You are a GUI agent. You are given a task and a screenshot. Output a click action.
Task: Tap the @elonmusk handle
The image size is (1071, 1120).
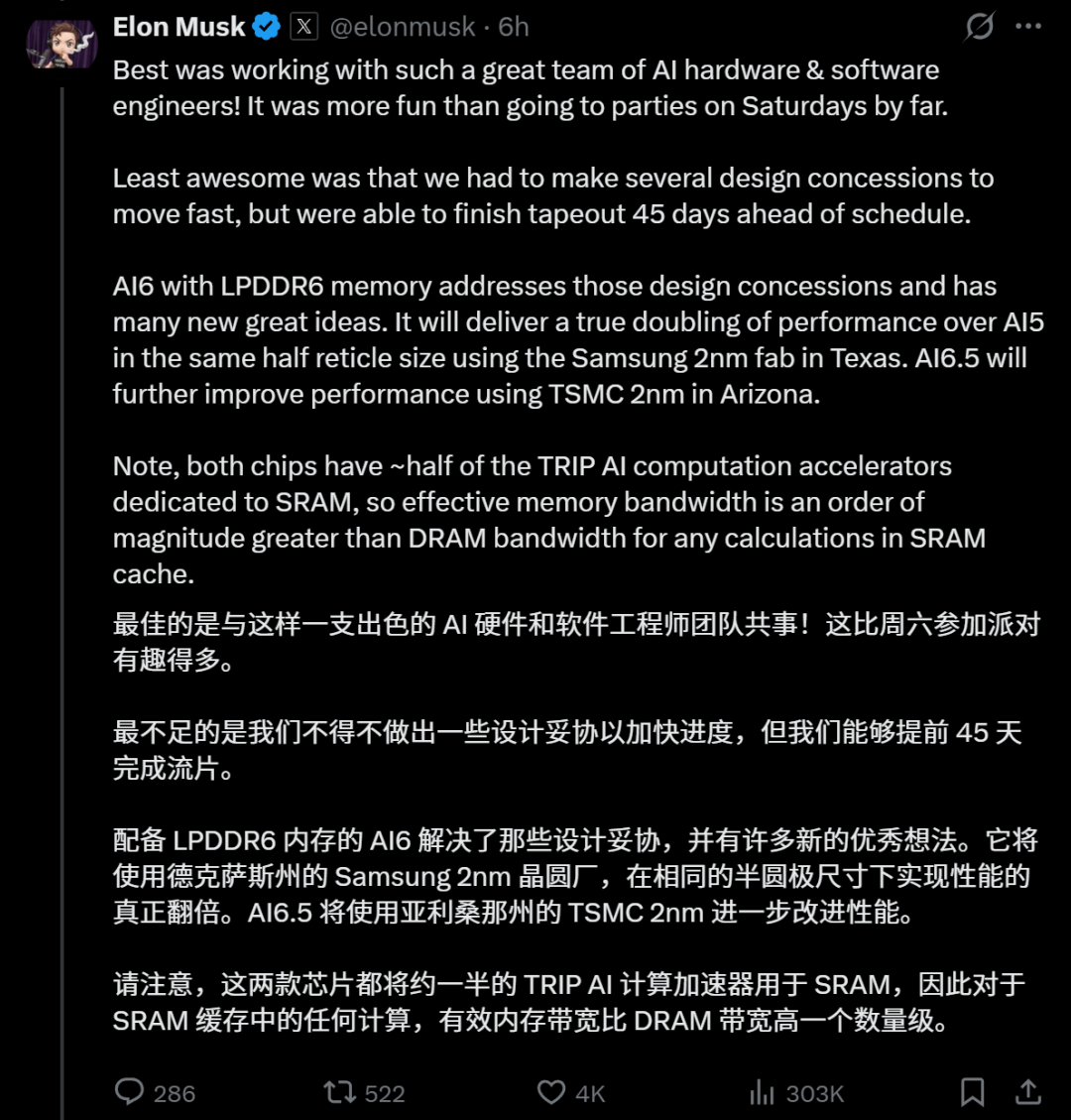coord(402,27)
